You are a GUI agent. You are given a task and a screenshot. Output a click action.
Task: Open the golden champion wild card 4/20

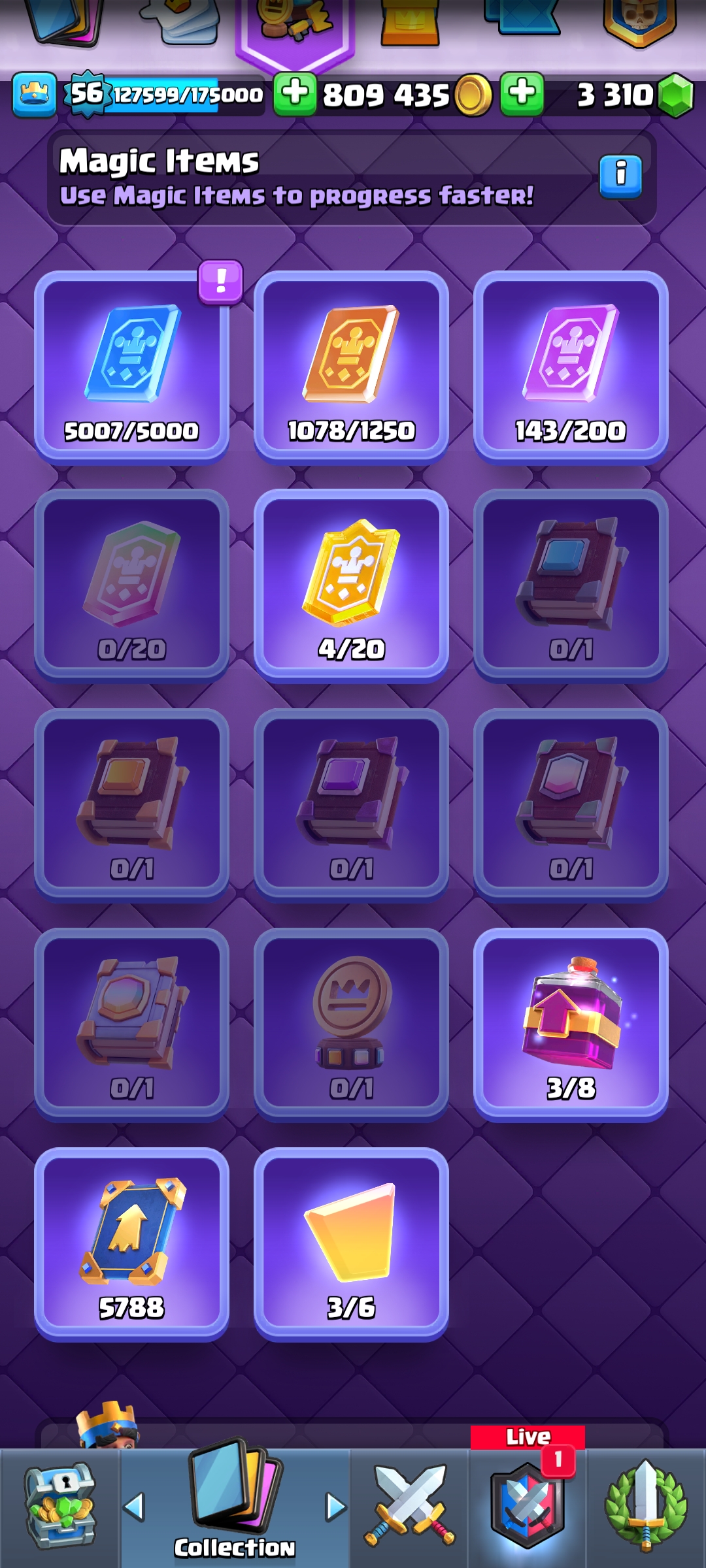point(351,586)
